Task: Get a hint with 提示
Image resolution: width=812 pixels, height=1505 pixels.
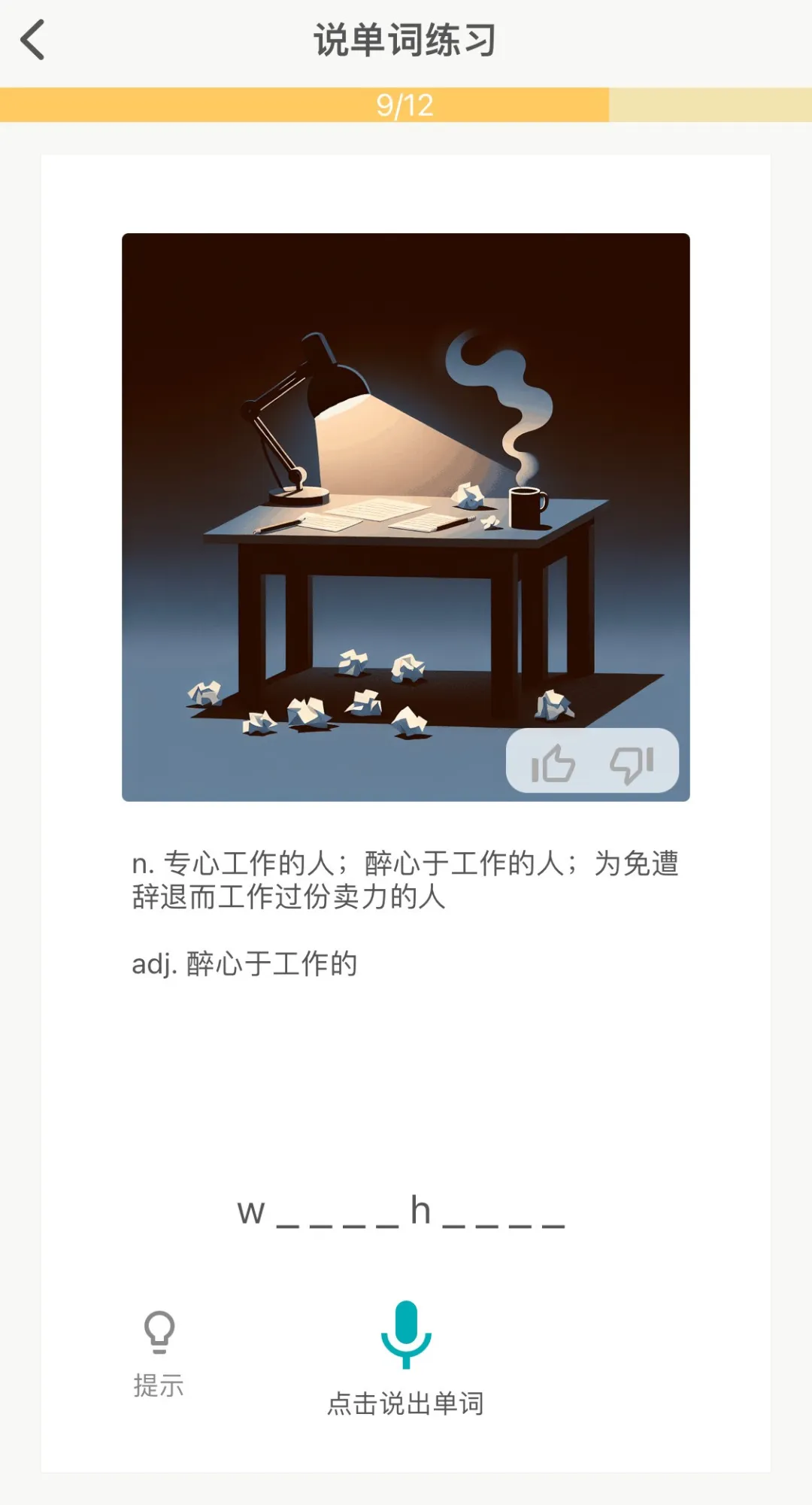Action: click(159, 1351)
